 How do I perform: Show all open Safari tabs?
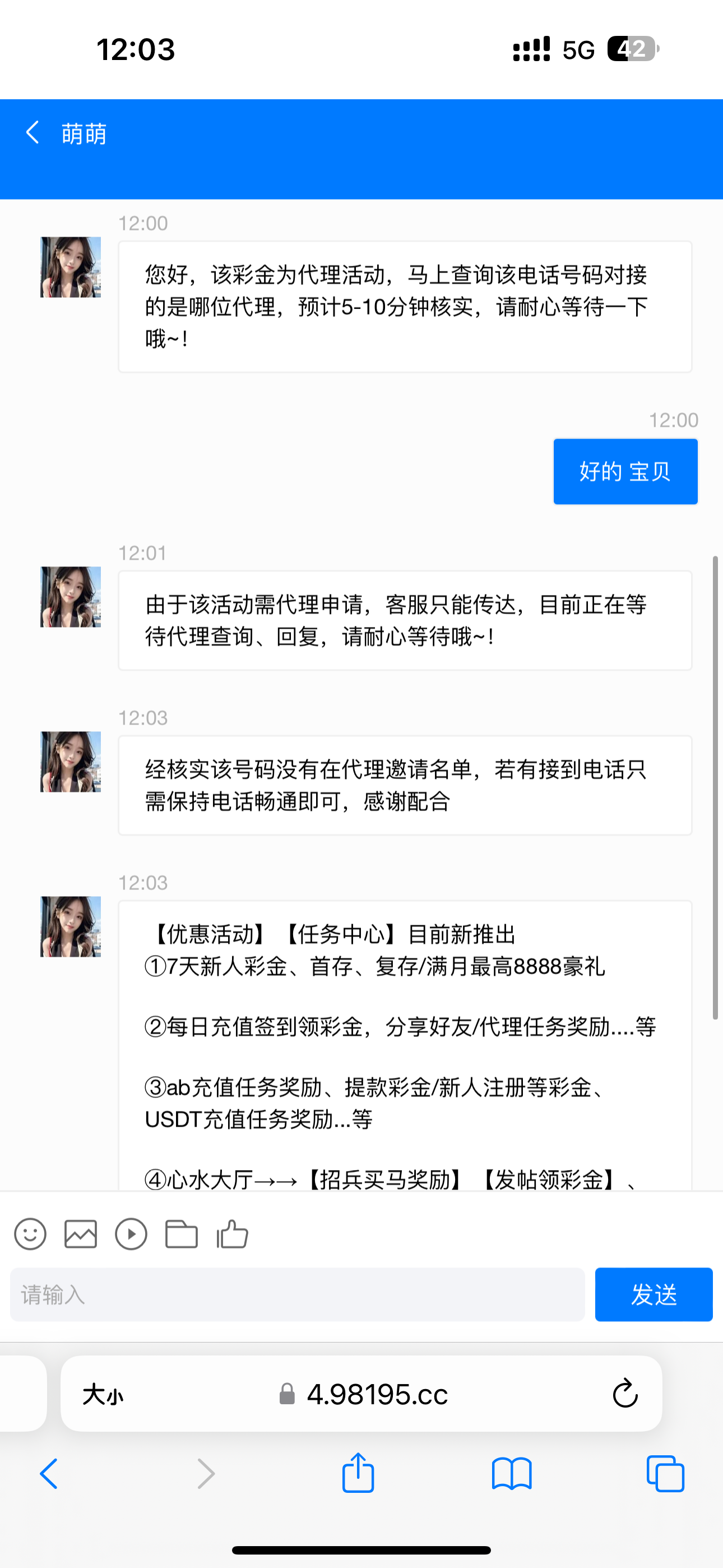[x=665, y=1474]
